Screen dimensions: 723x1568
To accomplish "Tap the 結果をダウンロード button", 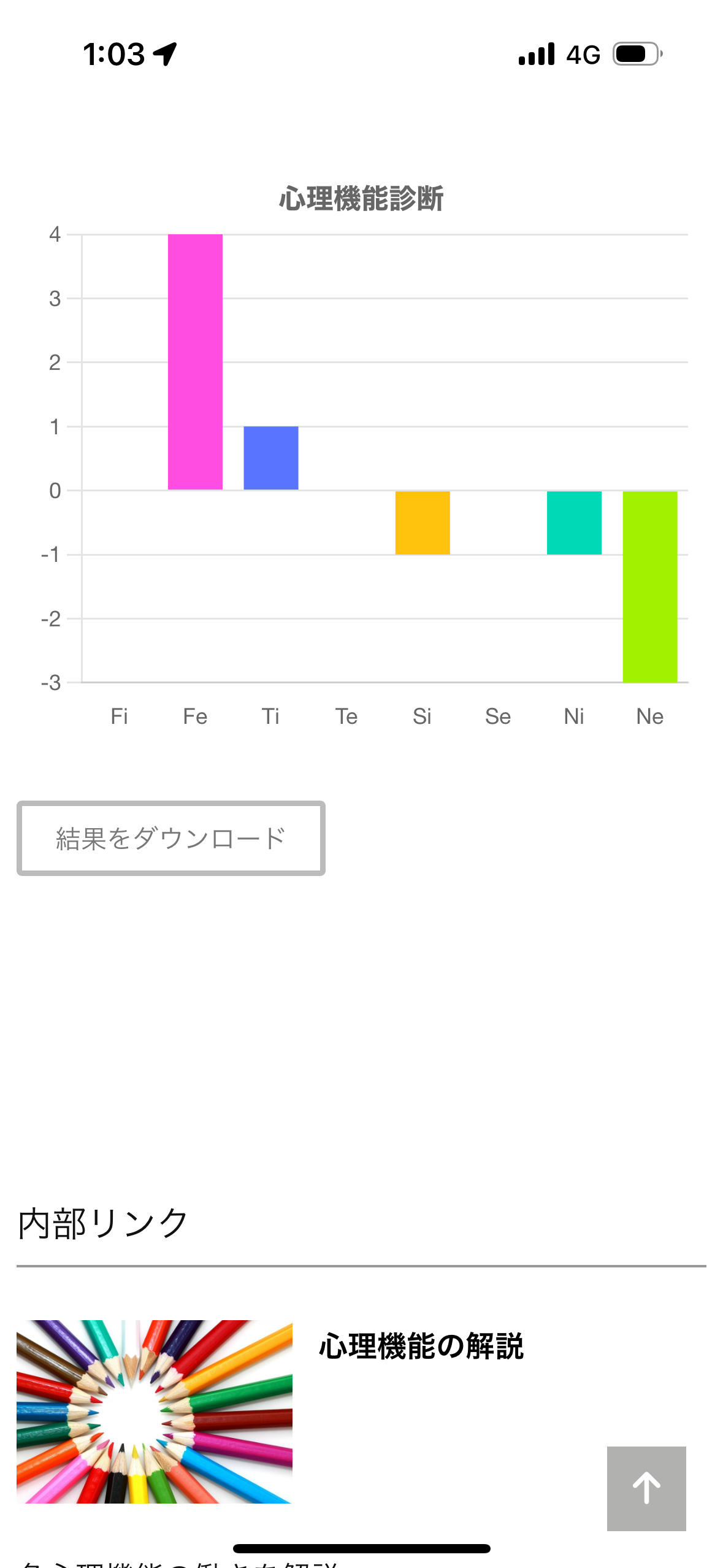I will [170, 838].
